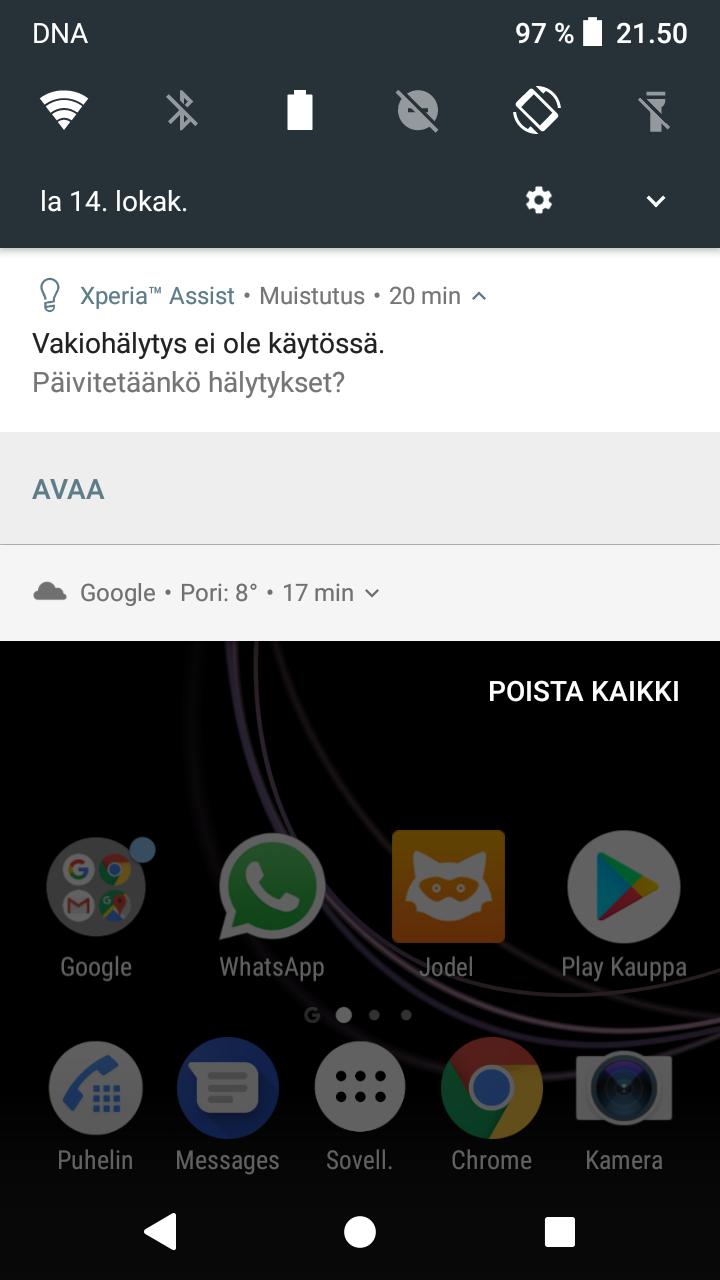Open the Xperia Assist notification message
This screenshot has height=1280, width=720.
coord(360,363)
